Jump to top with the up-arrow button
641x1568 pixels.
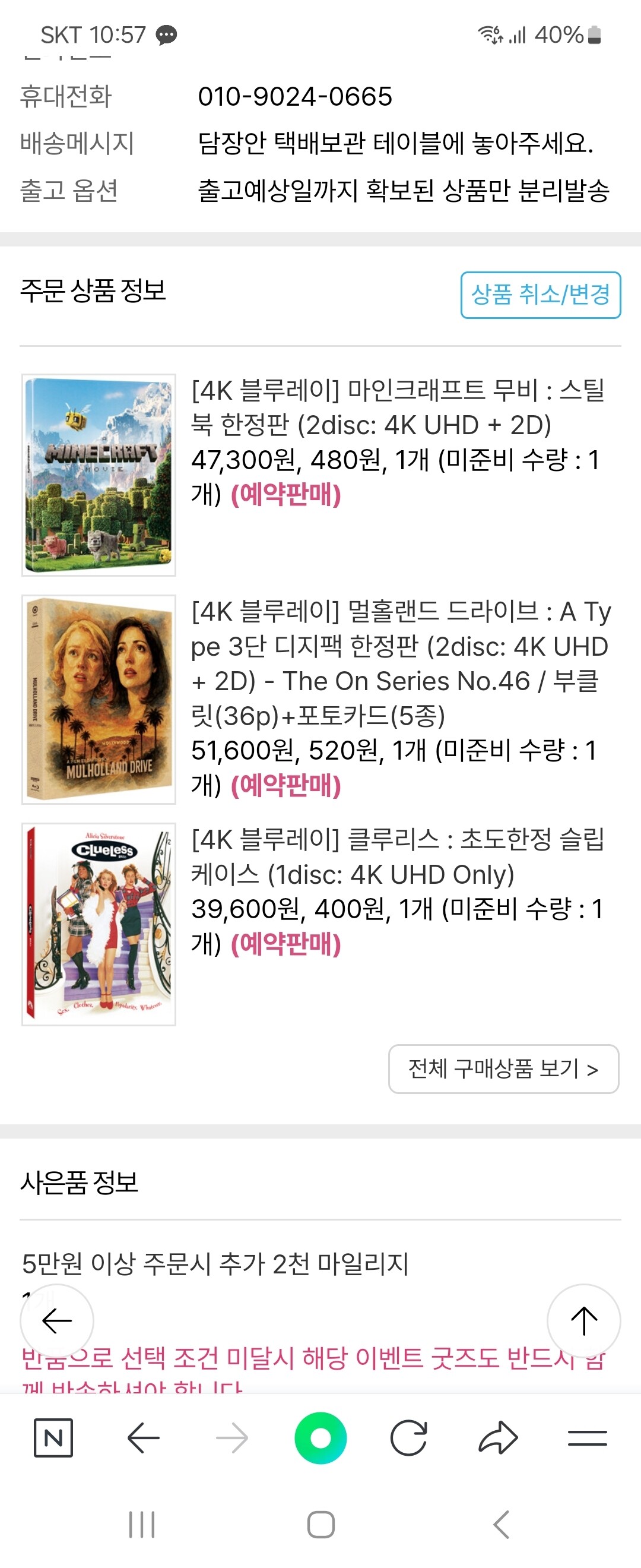click(x=584, y=1321)
